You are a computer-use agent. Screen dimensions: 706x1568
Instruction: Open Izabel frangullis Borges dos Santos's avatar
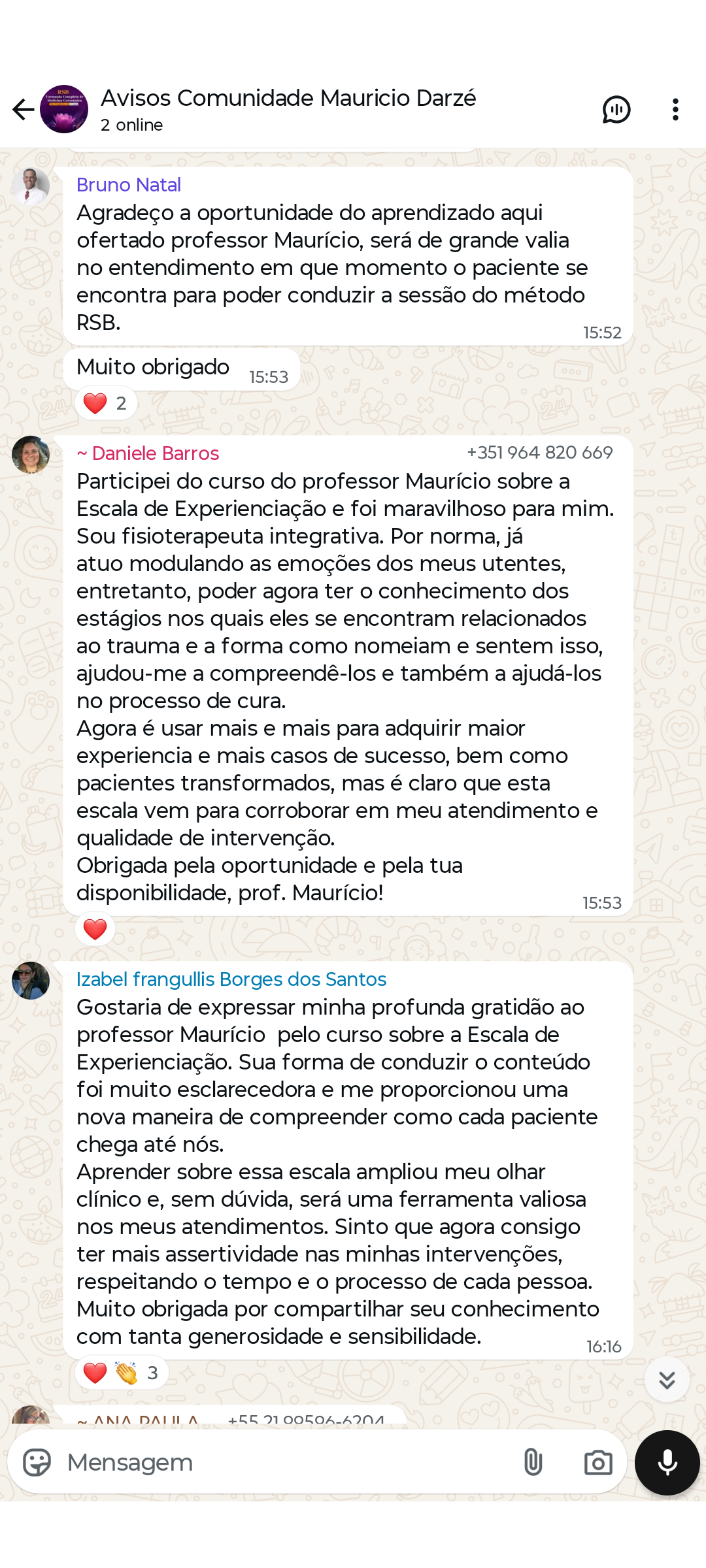(30, 981)
